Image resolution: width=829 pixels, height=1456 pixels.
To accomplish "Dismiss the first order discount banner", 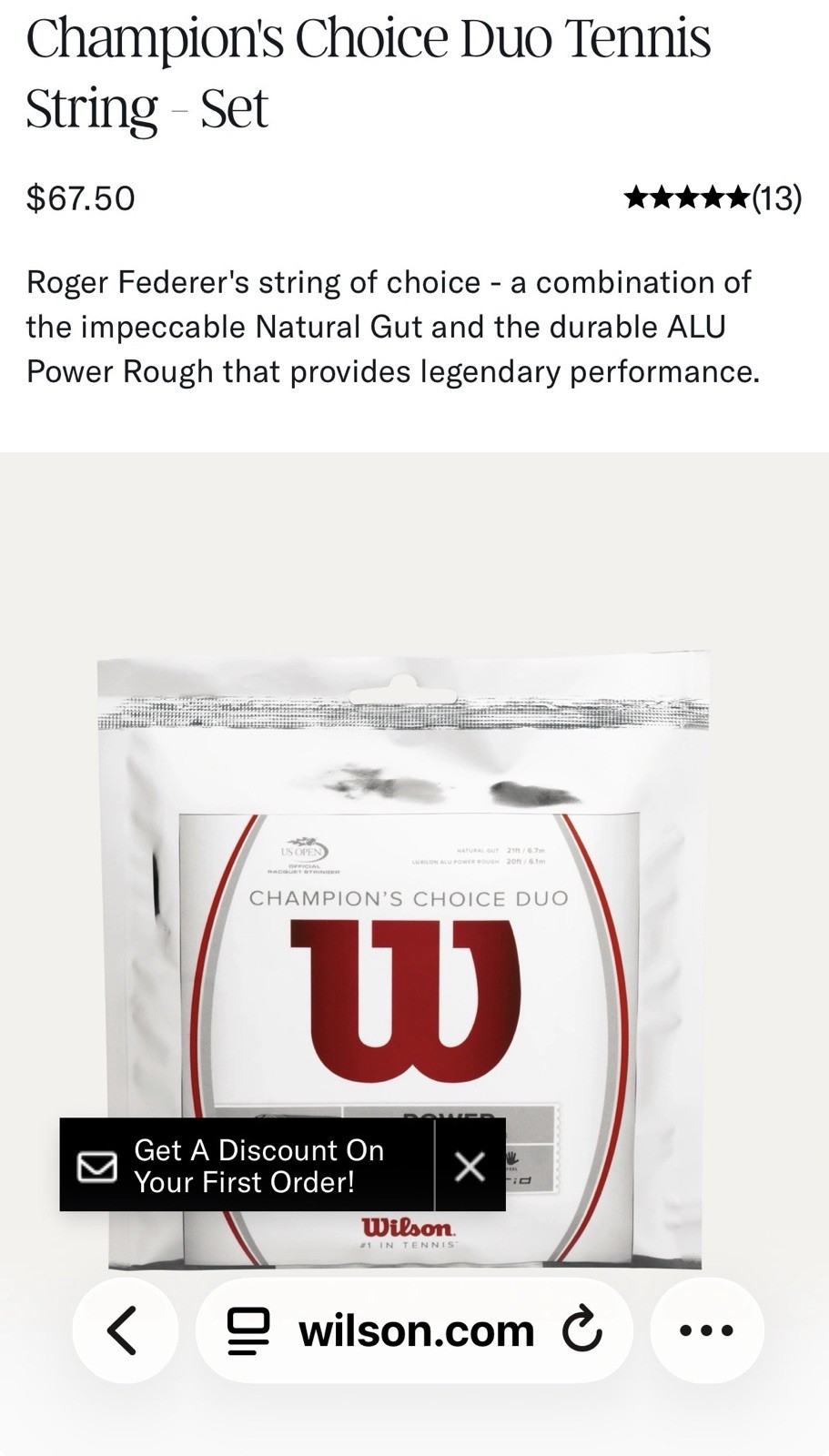I will coord(470,1166).
